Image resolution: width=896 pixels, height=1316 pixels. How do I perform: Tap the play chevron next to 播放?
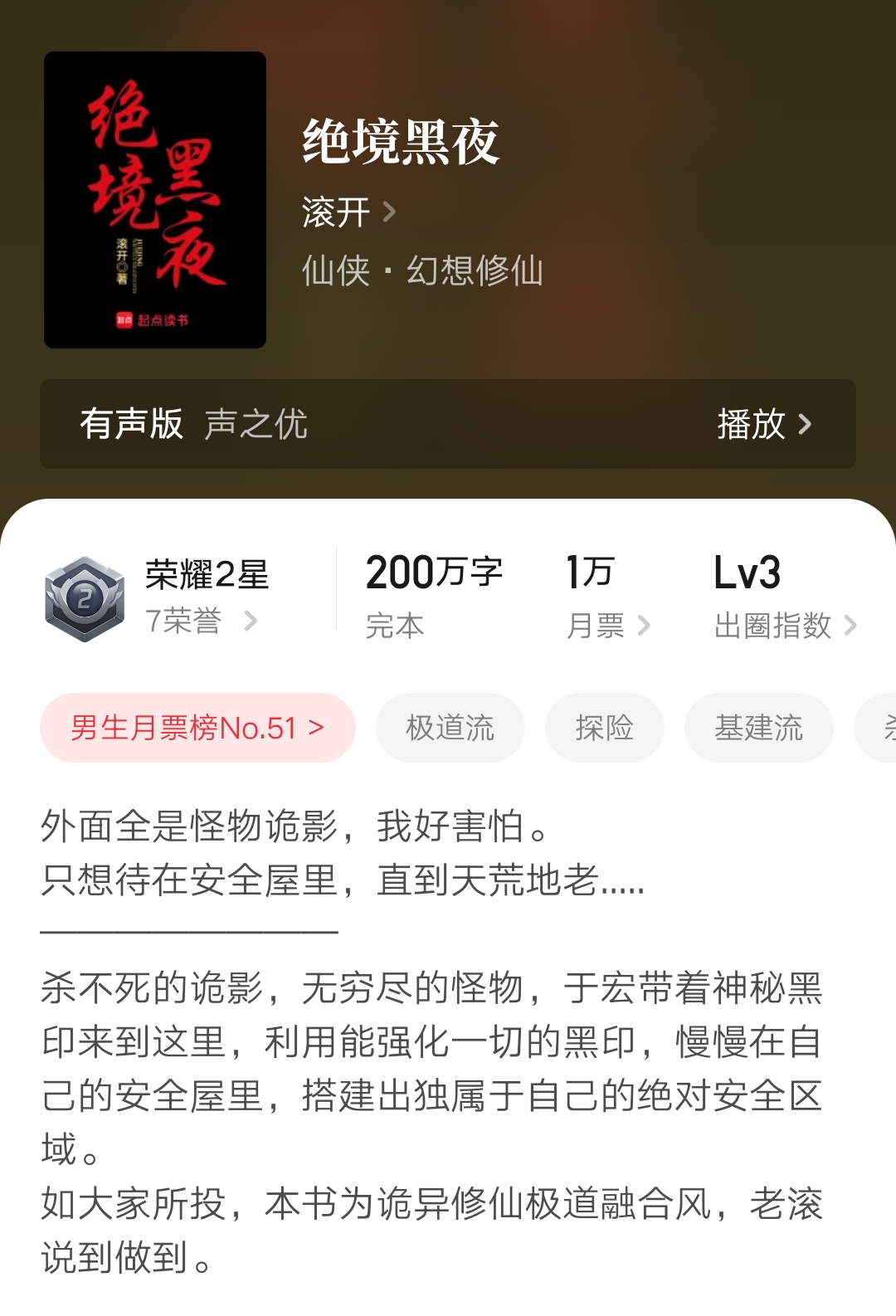click(x=806, y=425)
